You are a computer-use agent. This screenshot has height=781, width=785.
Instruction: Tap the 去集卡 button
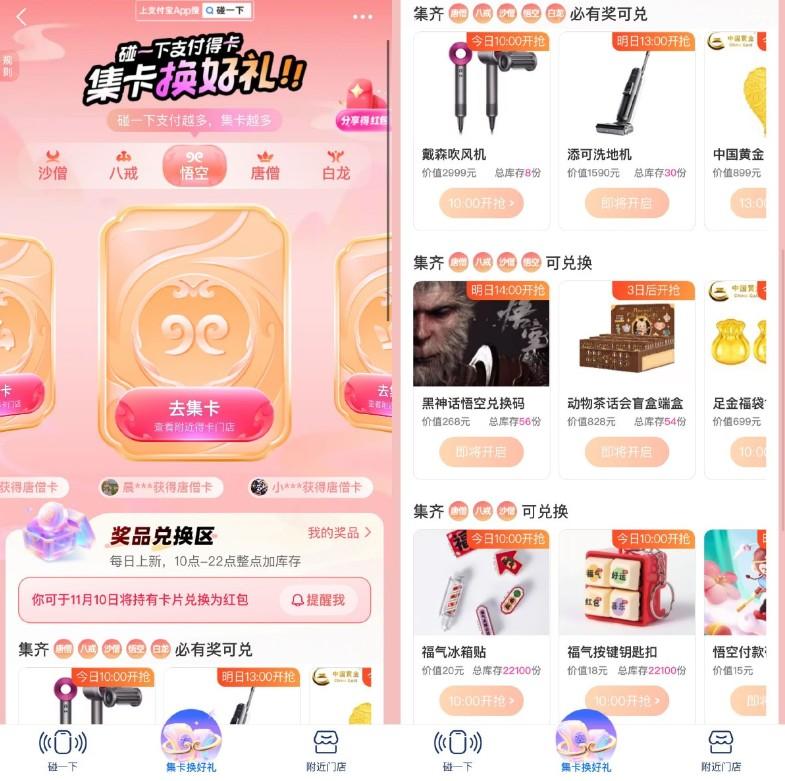coord(194,415)
